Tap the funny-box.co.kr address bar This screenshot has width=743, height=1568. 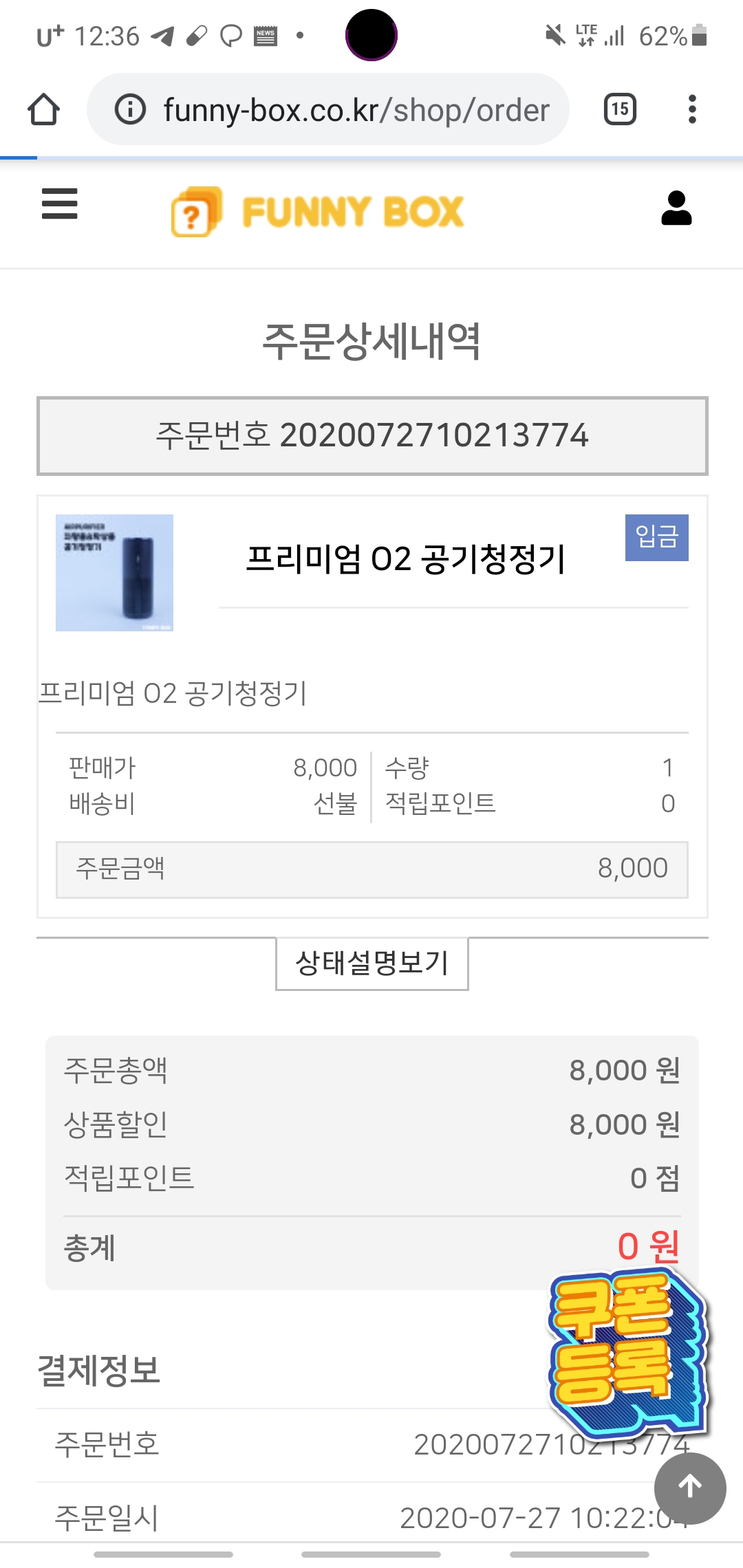[356, 110]
